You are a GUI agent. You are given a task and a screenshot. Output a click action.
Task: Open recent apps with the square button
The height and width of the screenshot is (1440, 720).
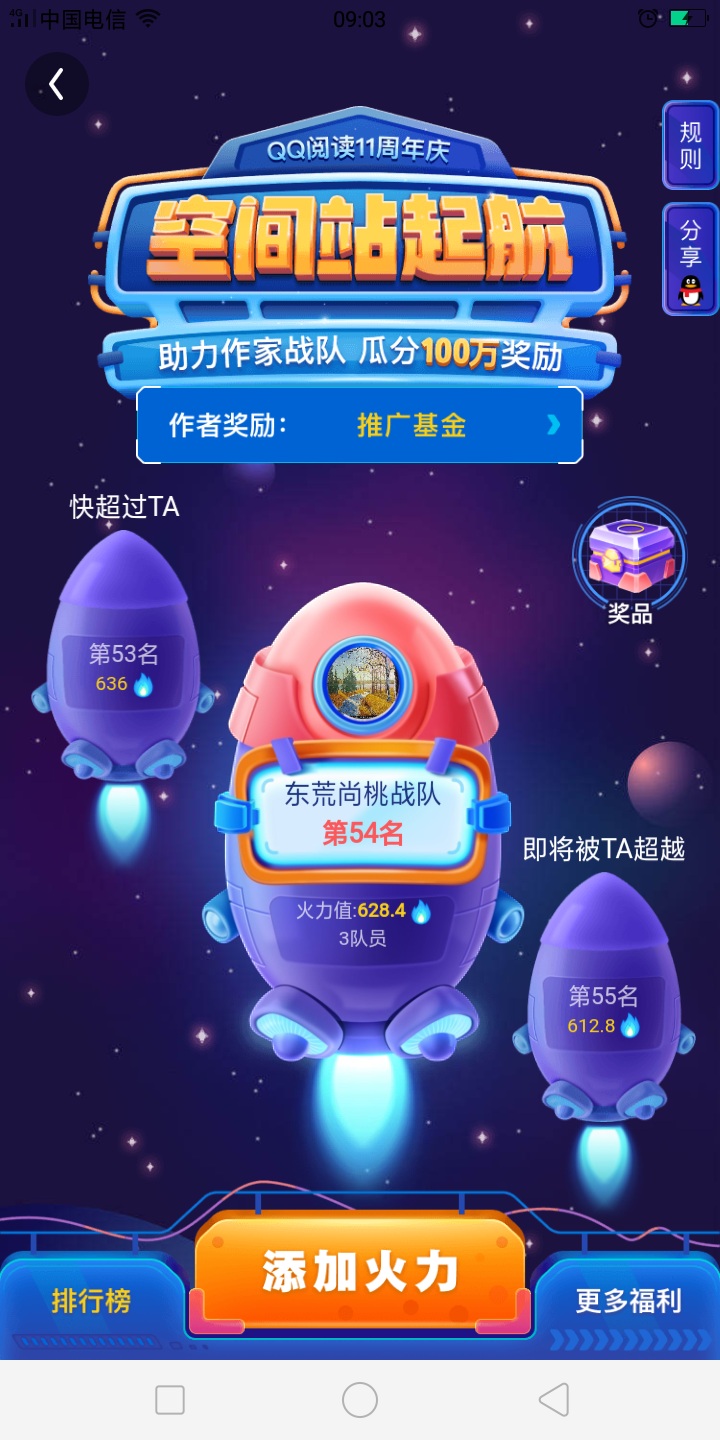pyautogui.click(x=170, y=1400)
